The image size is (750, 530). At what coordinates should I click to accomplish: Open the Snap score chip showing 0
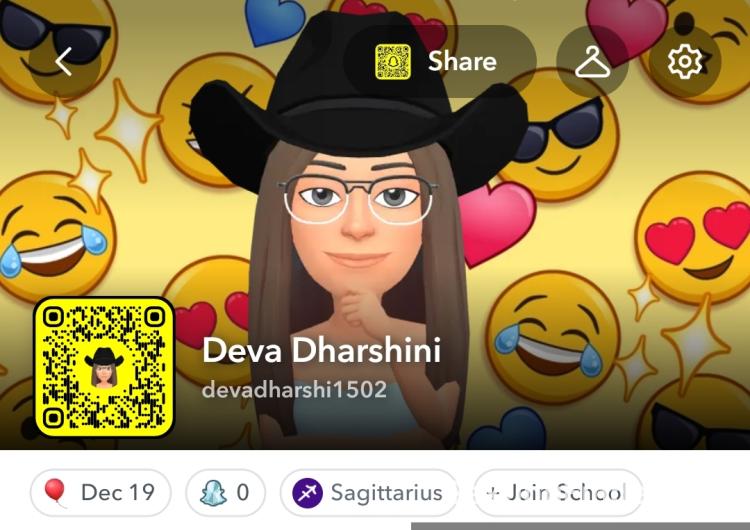click(x=225, y=492)
